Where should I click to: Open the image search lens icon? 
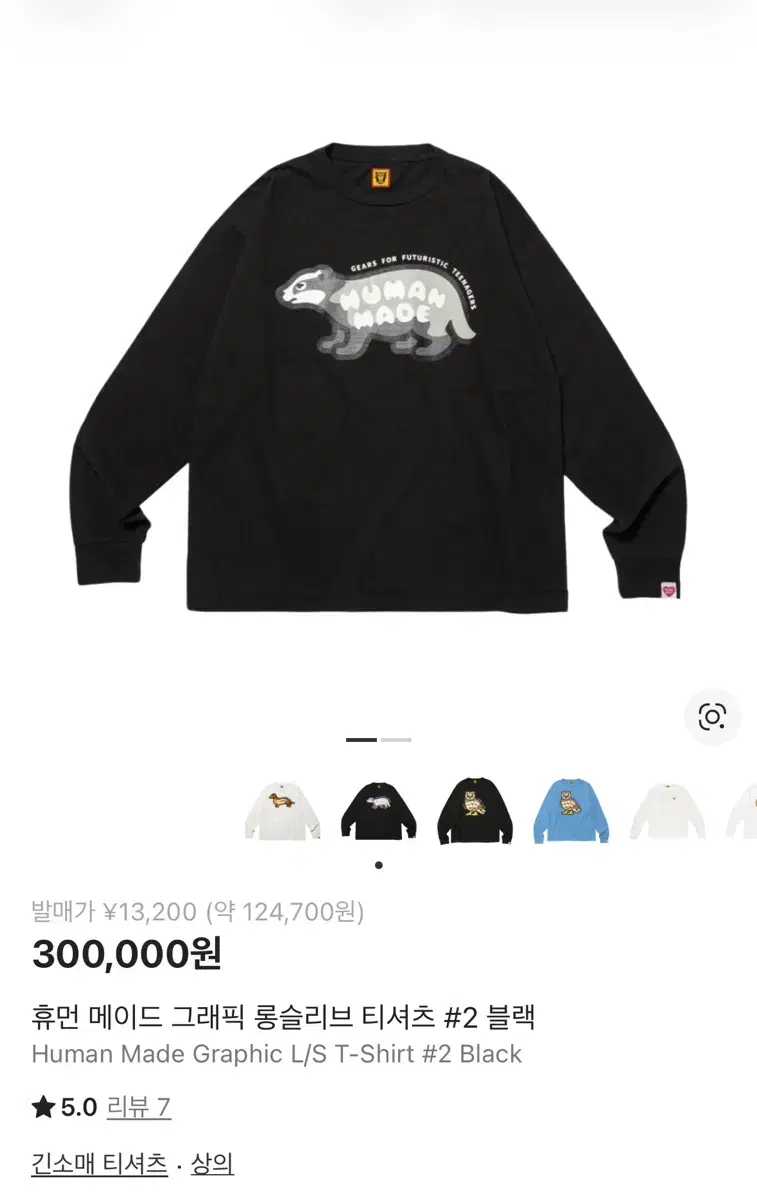coord(712,716)
